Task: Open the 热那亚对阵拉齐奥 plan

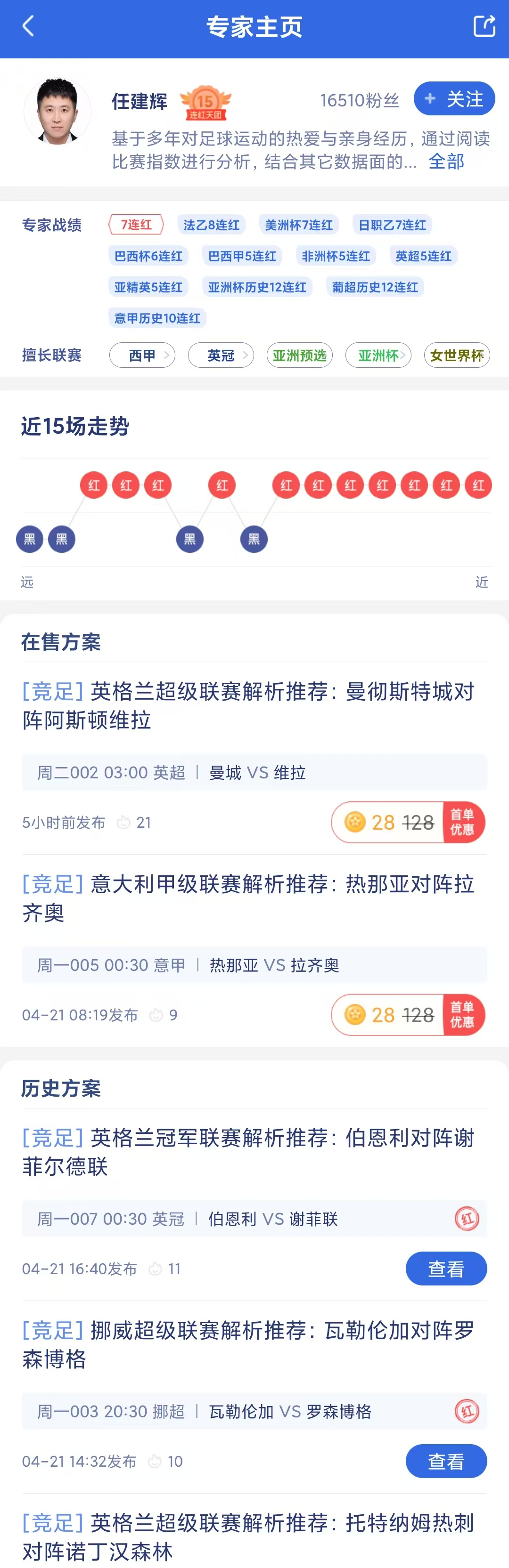Action: point(248,898)
